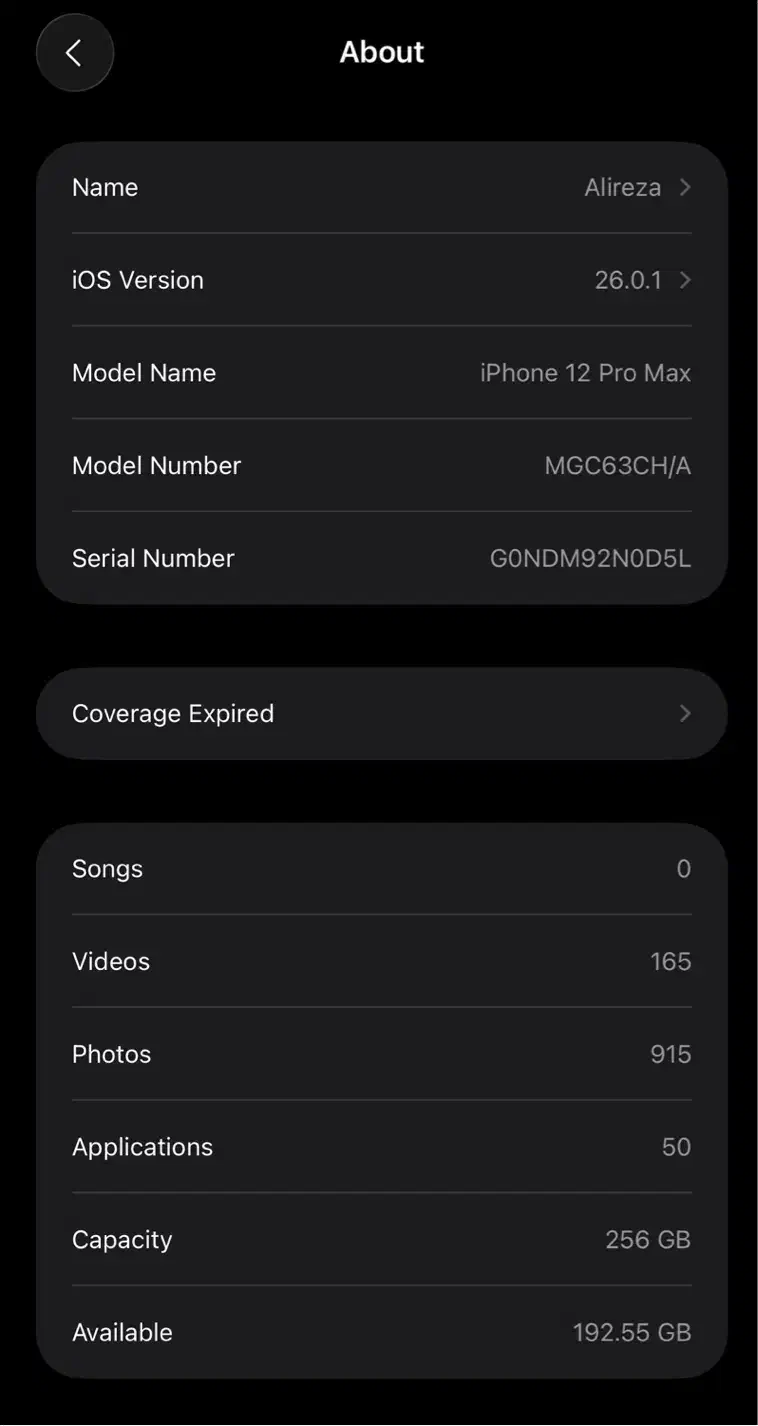Select the Model Name row
This screenshot has width=758, height=1426.
click(x=380, y=372)
